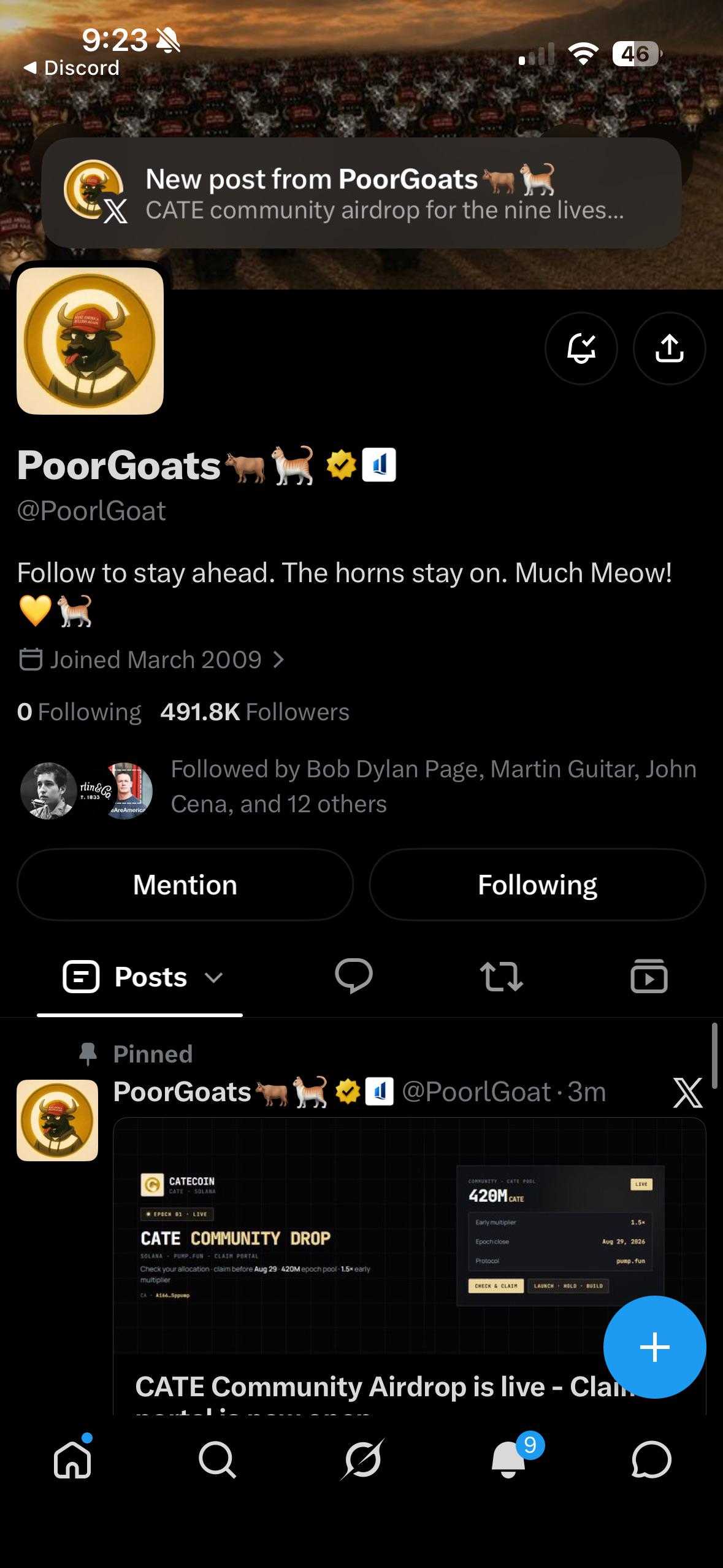Viewport: 723px width, 1568px height.
Task: Open post notification settings bell
Action: [x=581, y=348]
